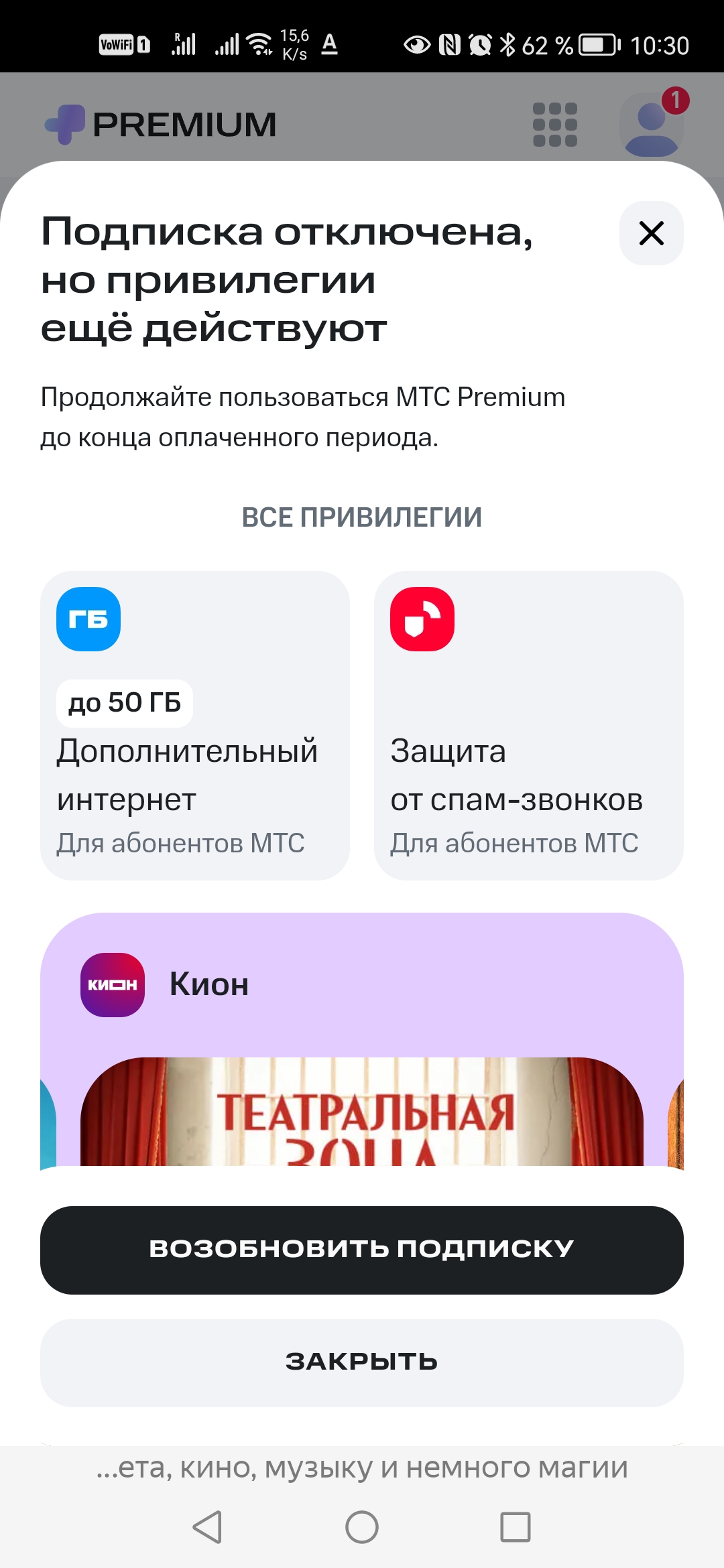Dismiss the subscription dialog with X
724x1568 pixels.
(x=651, y=233)
